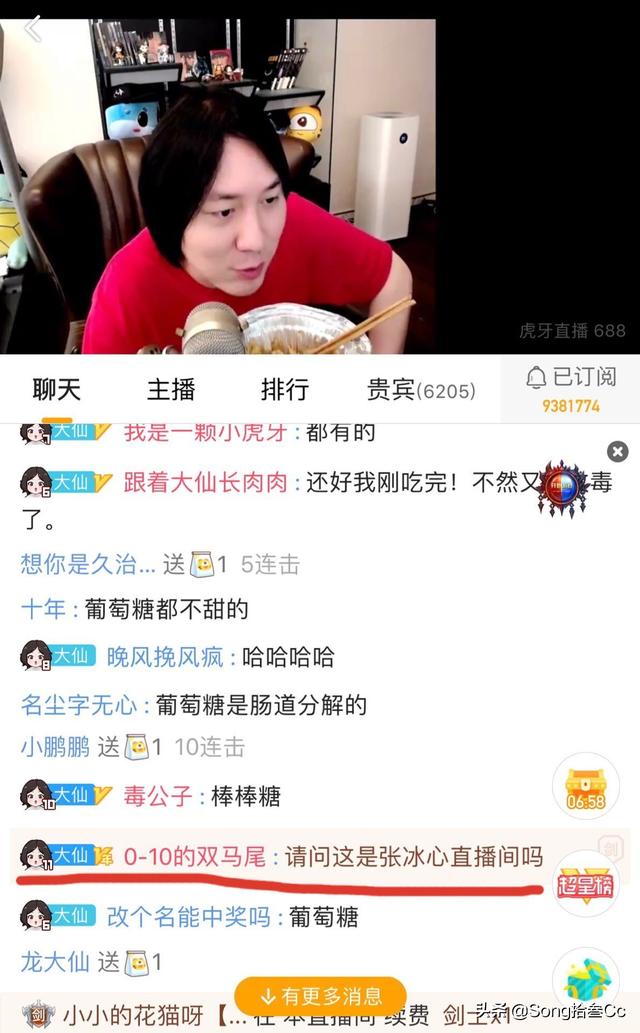Open the treasure chest countdown 06:58

(x=585, y=786)
